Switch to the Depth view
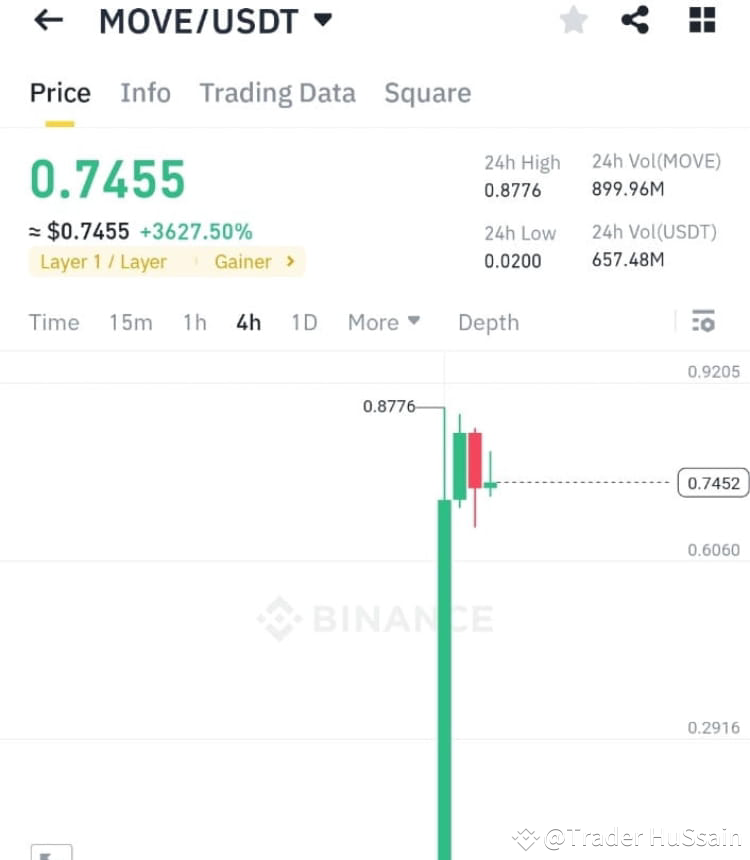The image size is (750, 860). pos(488,321)
